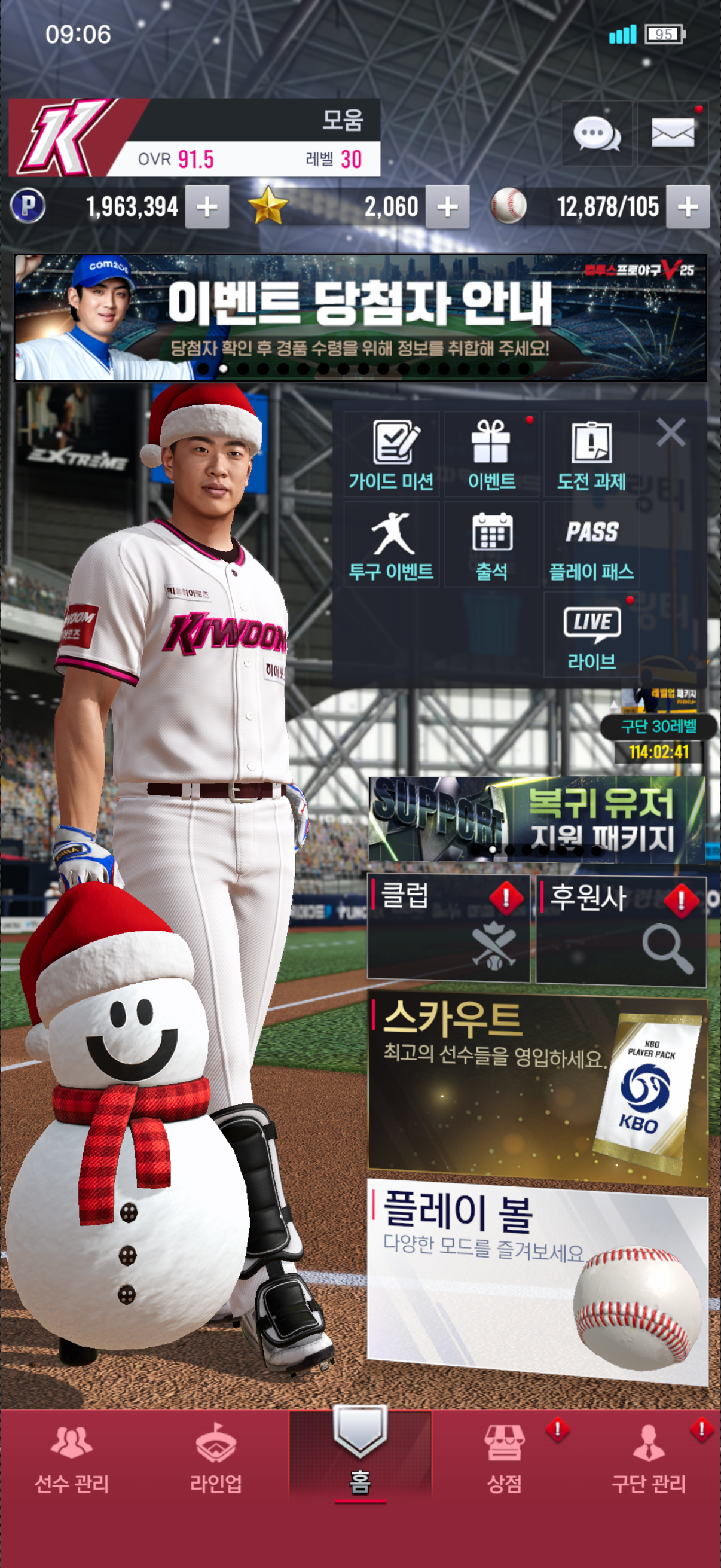The height and width of the screenshot is (1568, 721).
Task: Open the chat bubble icon
Action: point(596,133)
